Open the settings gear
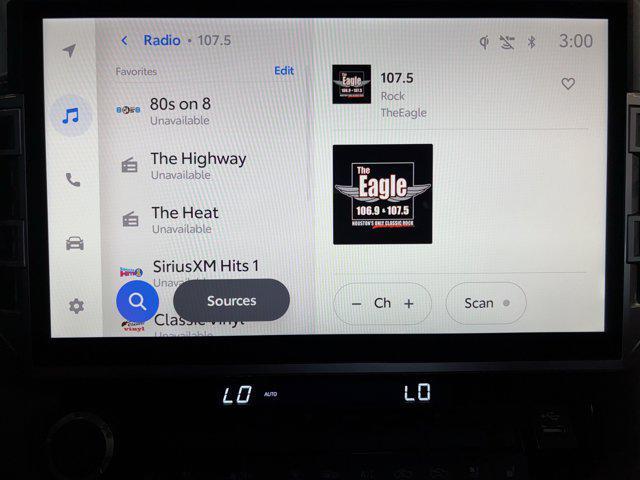Screen dimensions: 640x480 [x=75, y=306]
